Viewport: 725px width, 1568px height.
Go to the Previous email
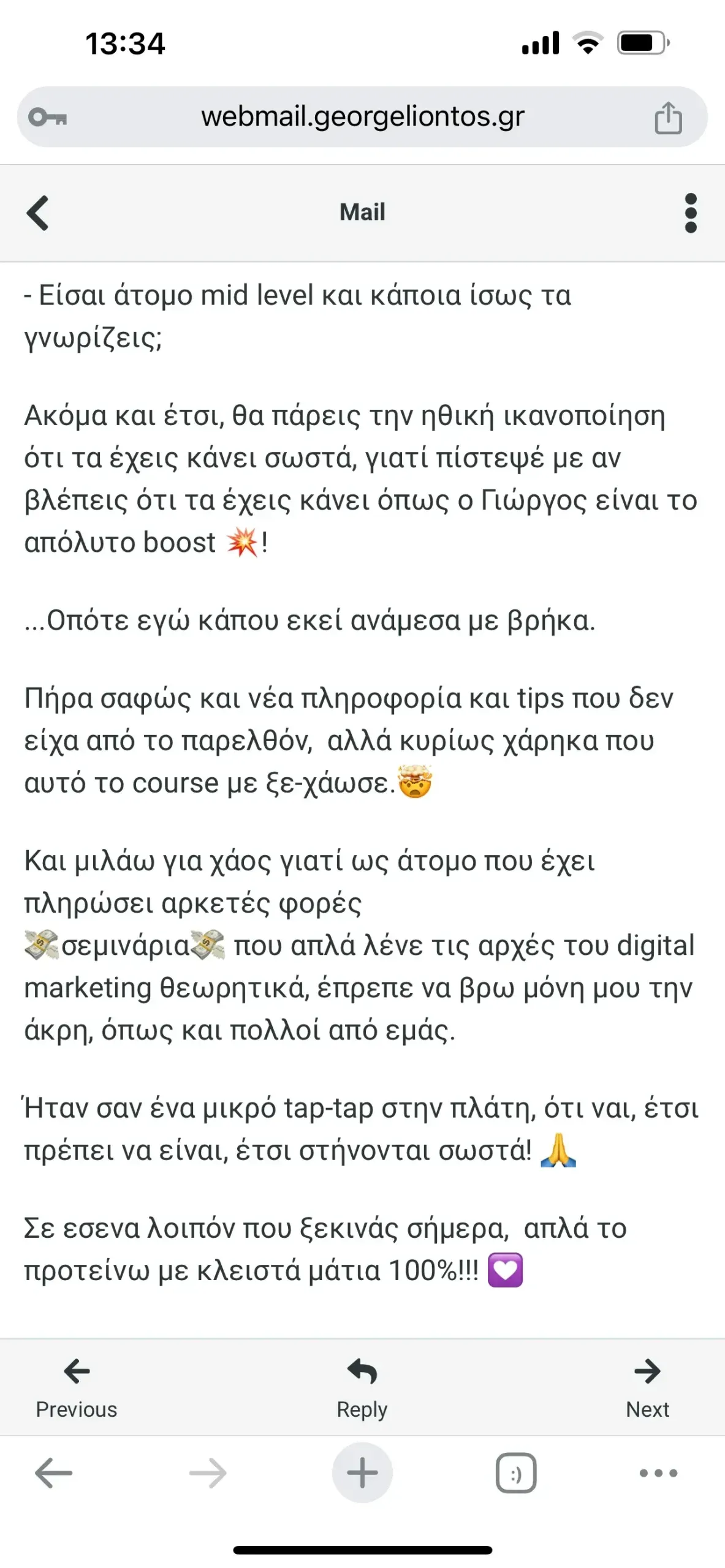[77, 1387]
